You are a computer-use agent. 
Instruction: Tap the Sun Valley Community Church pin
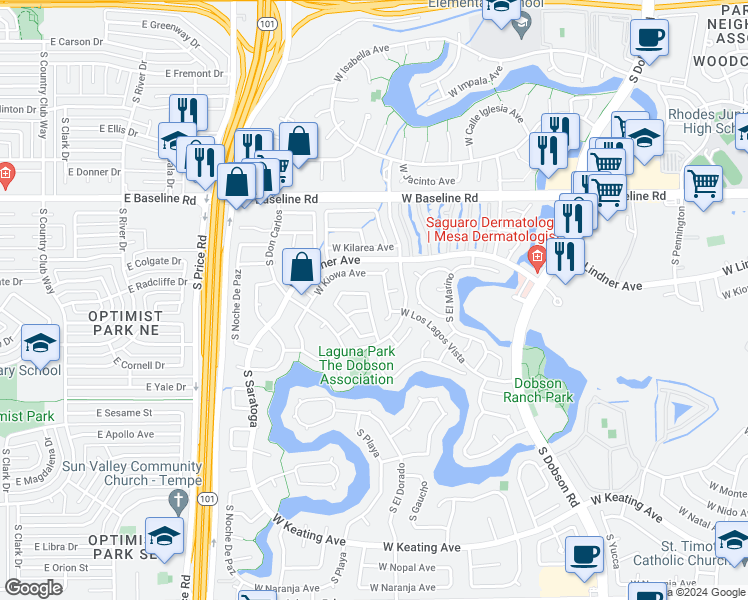click(178, 503)
